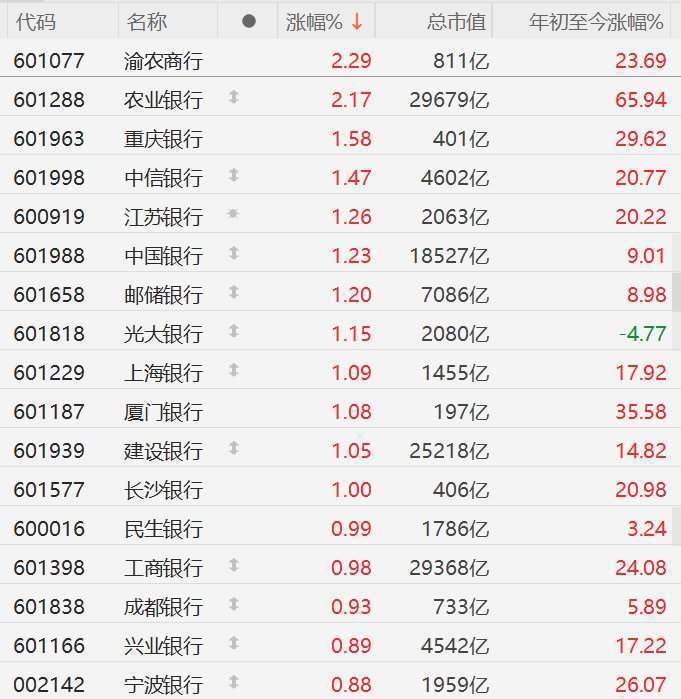This screenshot has height=699, width=681.
Task: View 邮储银行 stock quote
Action: [x=163, y=295]
